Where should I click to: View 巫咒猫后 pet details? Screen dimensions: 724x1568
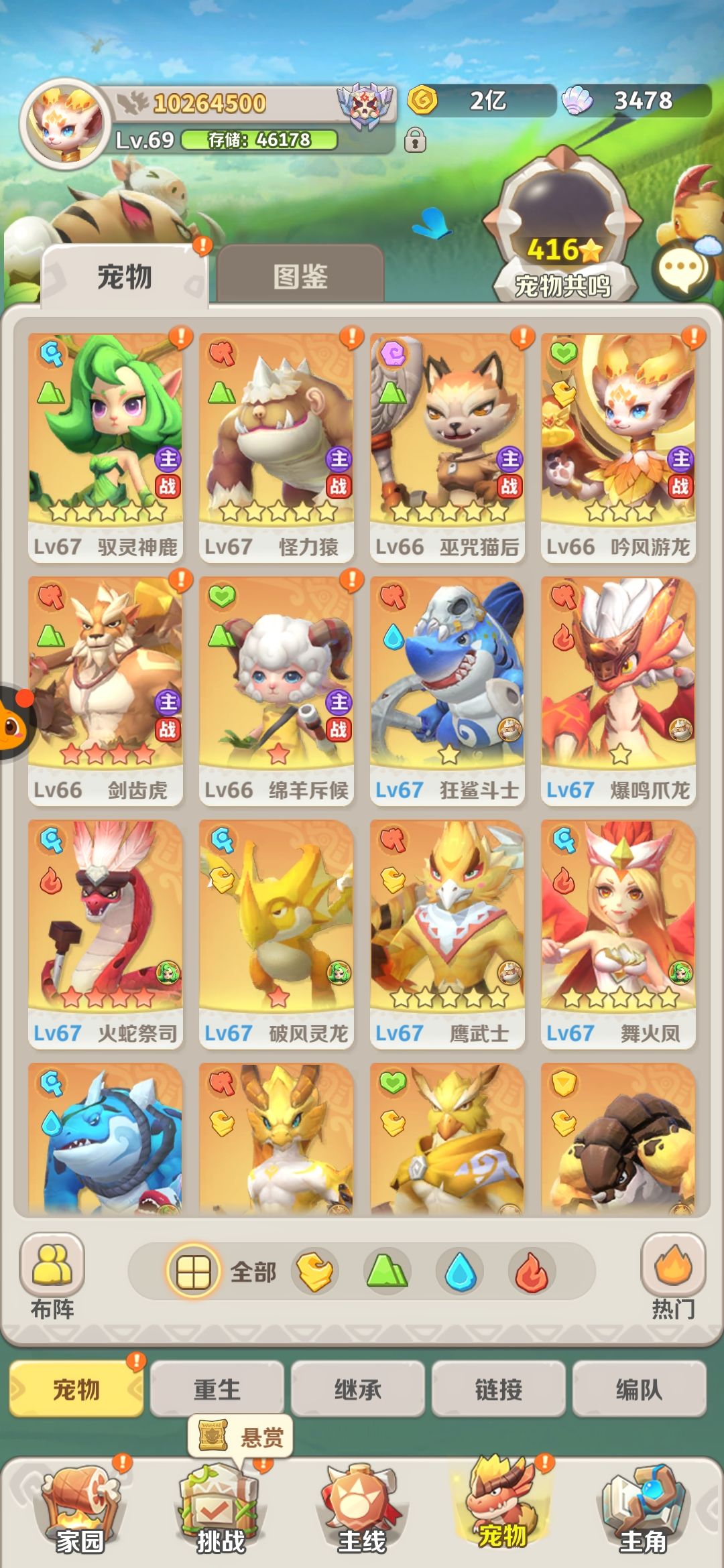[447, 448]
